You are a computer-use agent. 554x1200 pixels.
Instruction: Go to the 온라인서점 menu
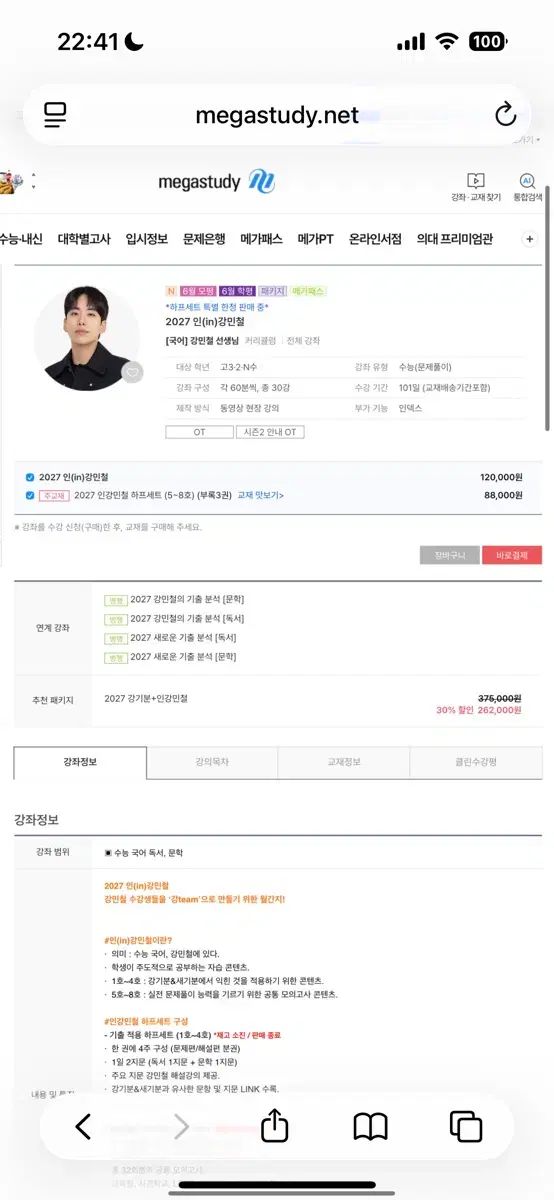(375, 239)
